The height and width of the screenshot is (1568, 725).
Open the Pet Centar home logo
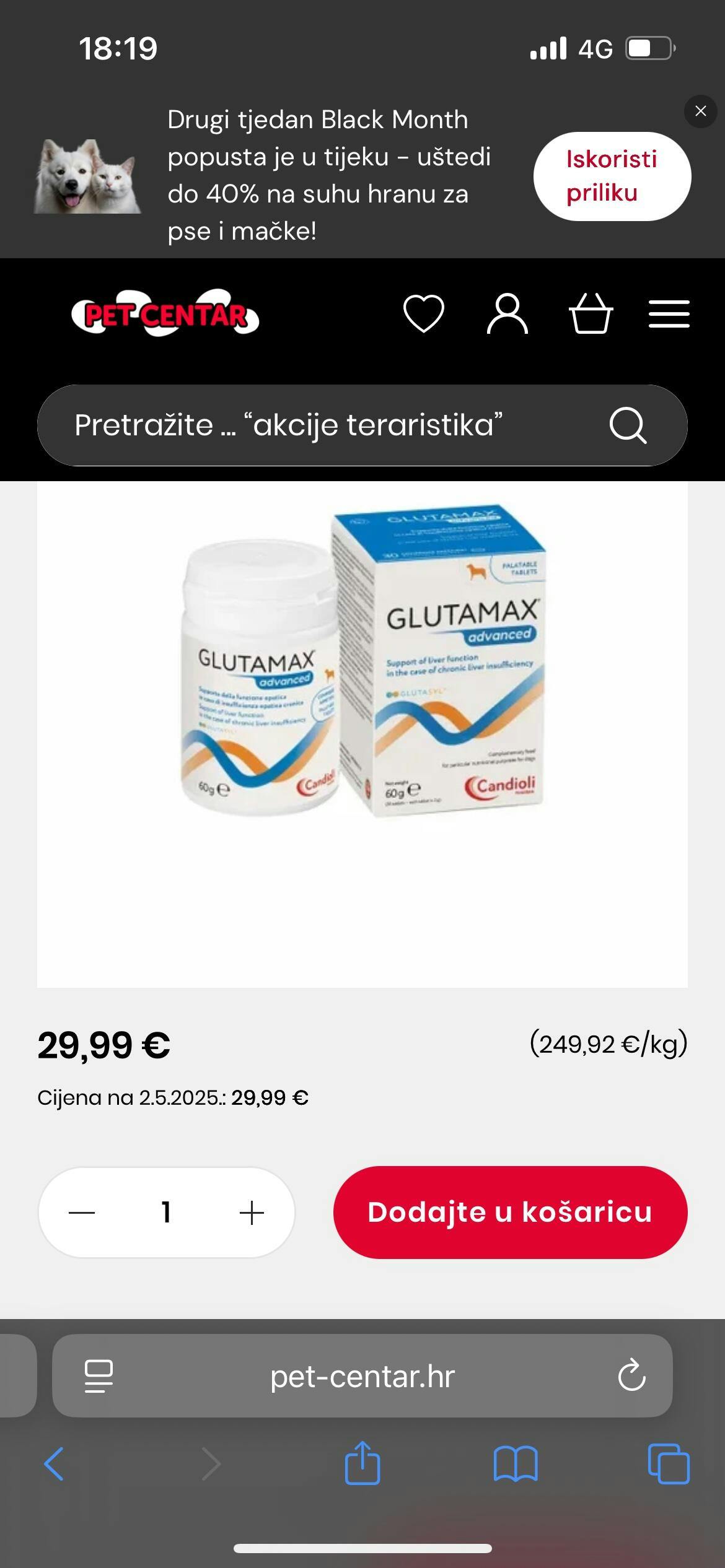pos(165,314)
